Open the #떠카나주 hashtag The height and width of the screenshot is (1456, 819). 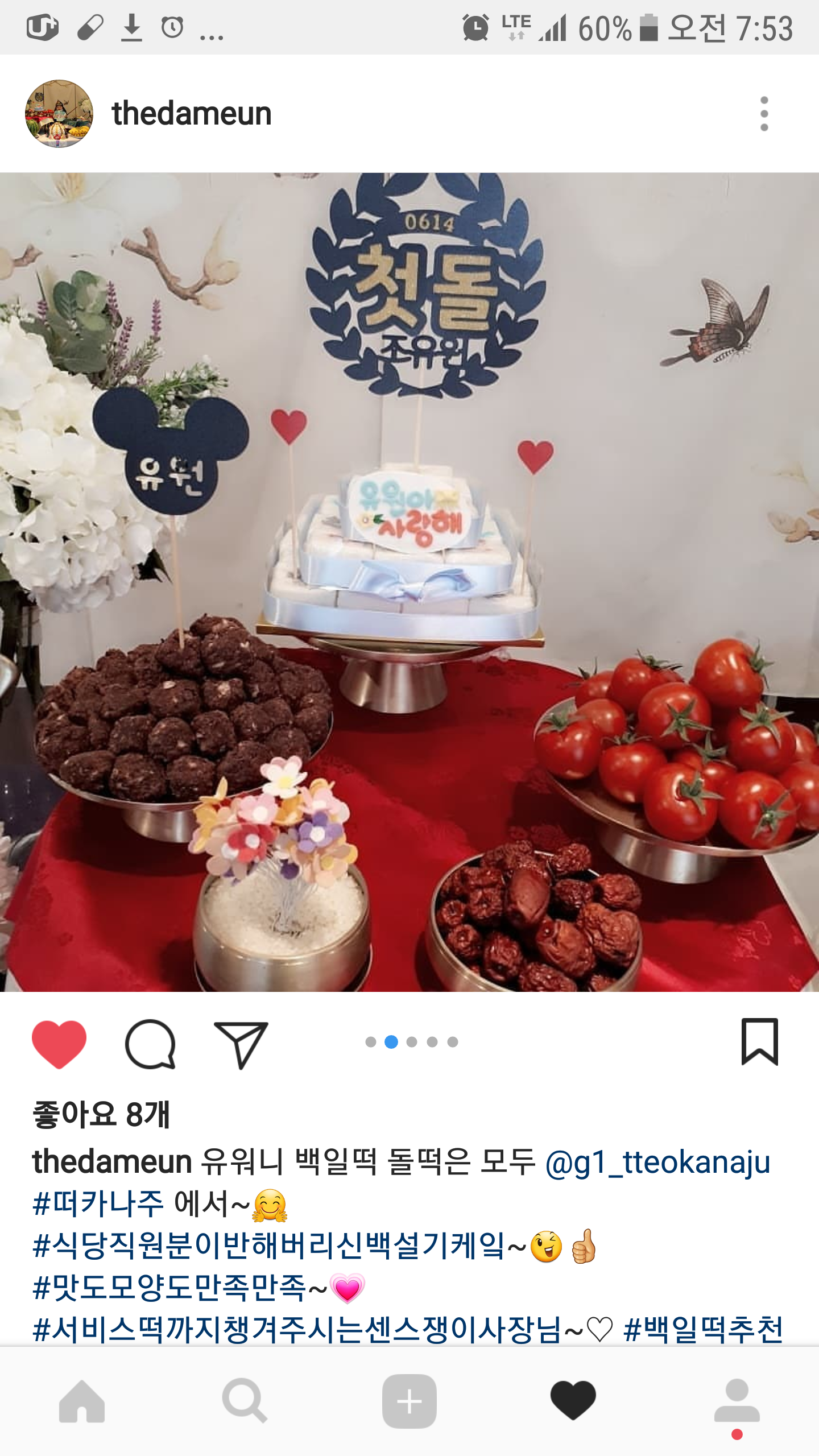click(98, 1204)
